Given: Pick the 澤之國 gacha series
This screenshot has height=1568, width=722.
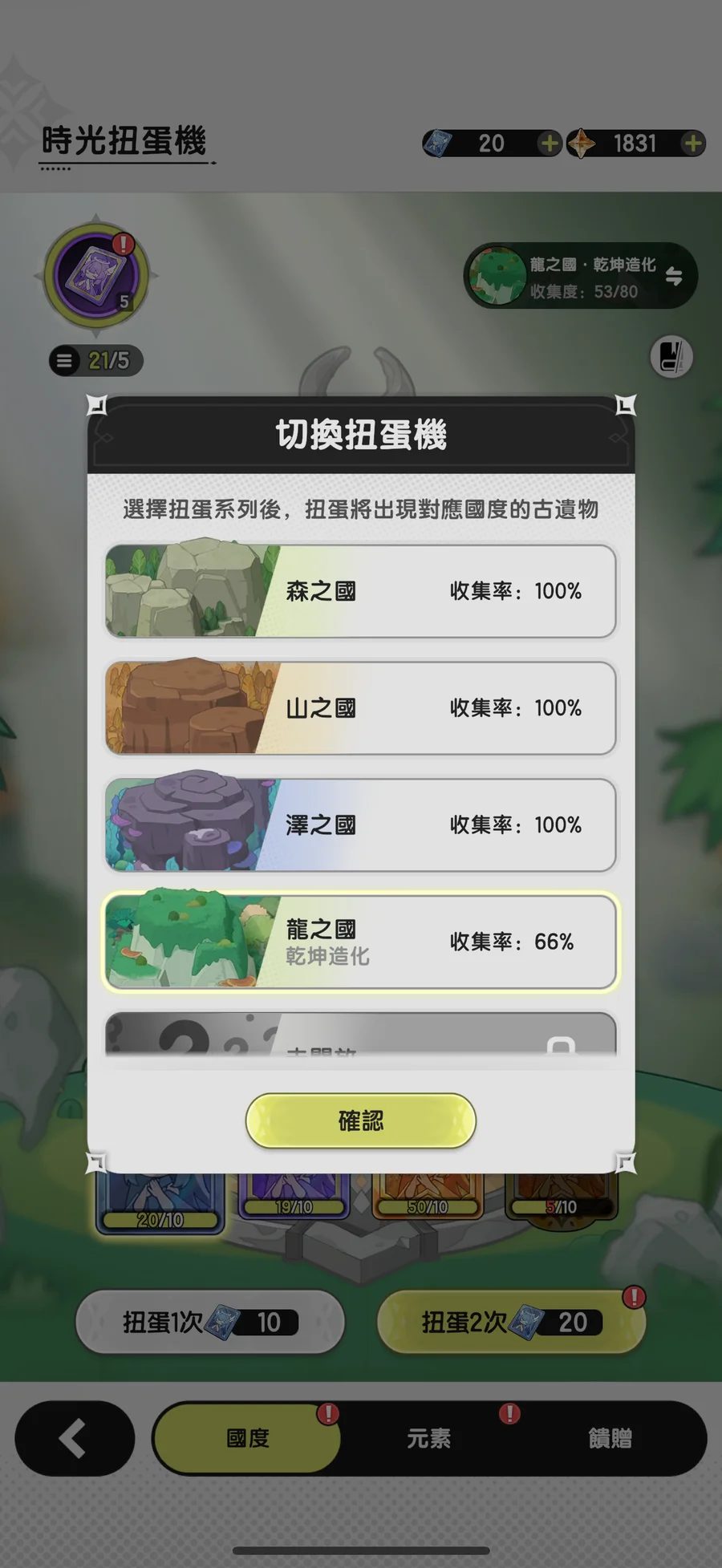Looking at the screenshot, I should tap(360, 825).
